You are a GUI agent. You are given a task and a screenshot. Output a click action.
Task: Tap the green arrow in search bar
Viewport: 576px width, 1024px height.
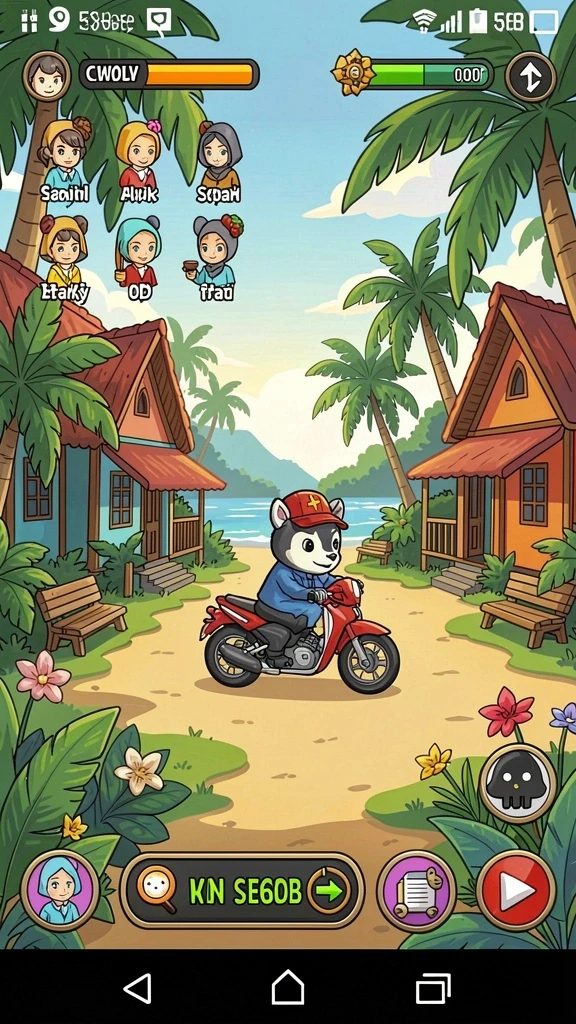tap(328, 890)
